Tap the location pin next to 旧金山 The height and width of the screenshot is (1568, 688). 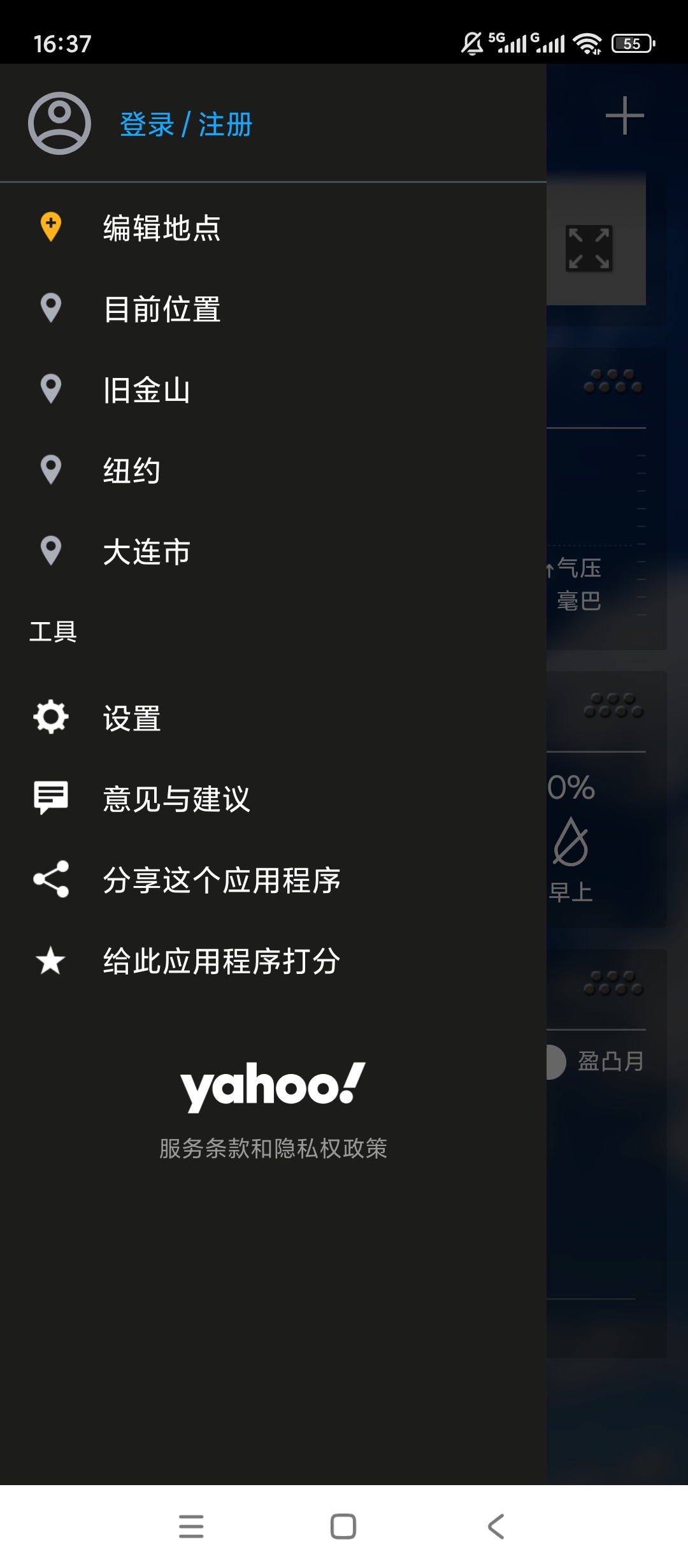[x=50, y=391]
